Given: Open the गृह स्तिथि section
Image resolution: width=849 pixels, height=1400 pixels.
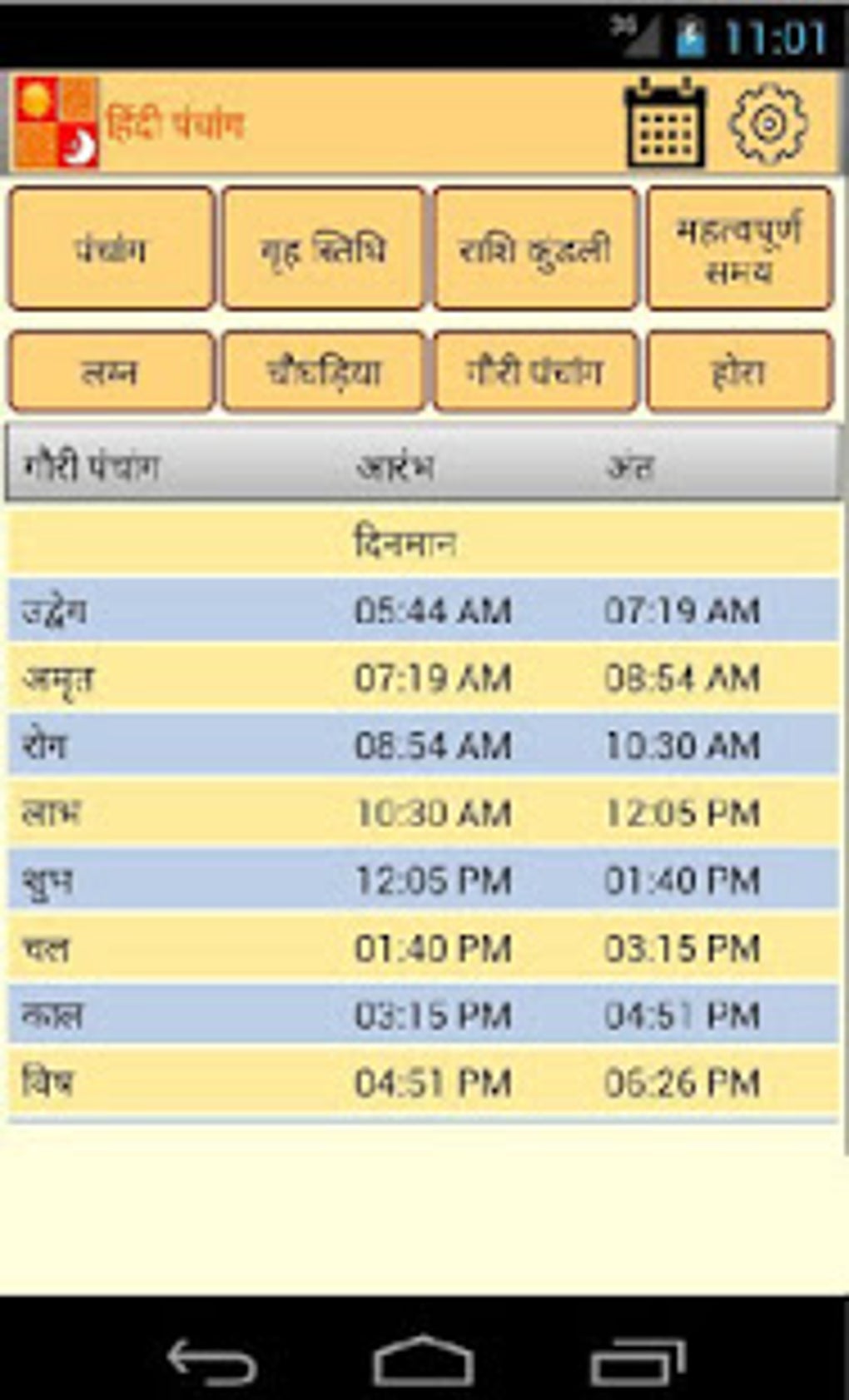Looking at the screenshot, I should pos(323,248).
